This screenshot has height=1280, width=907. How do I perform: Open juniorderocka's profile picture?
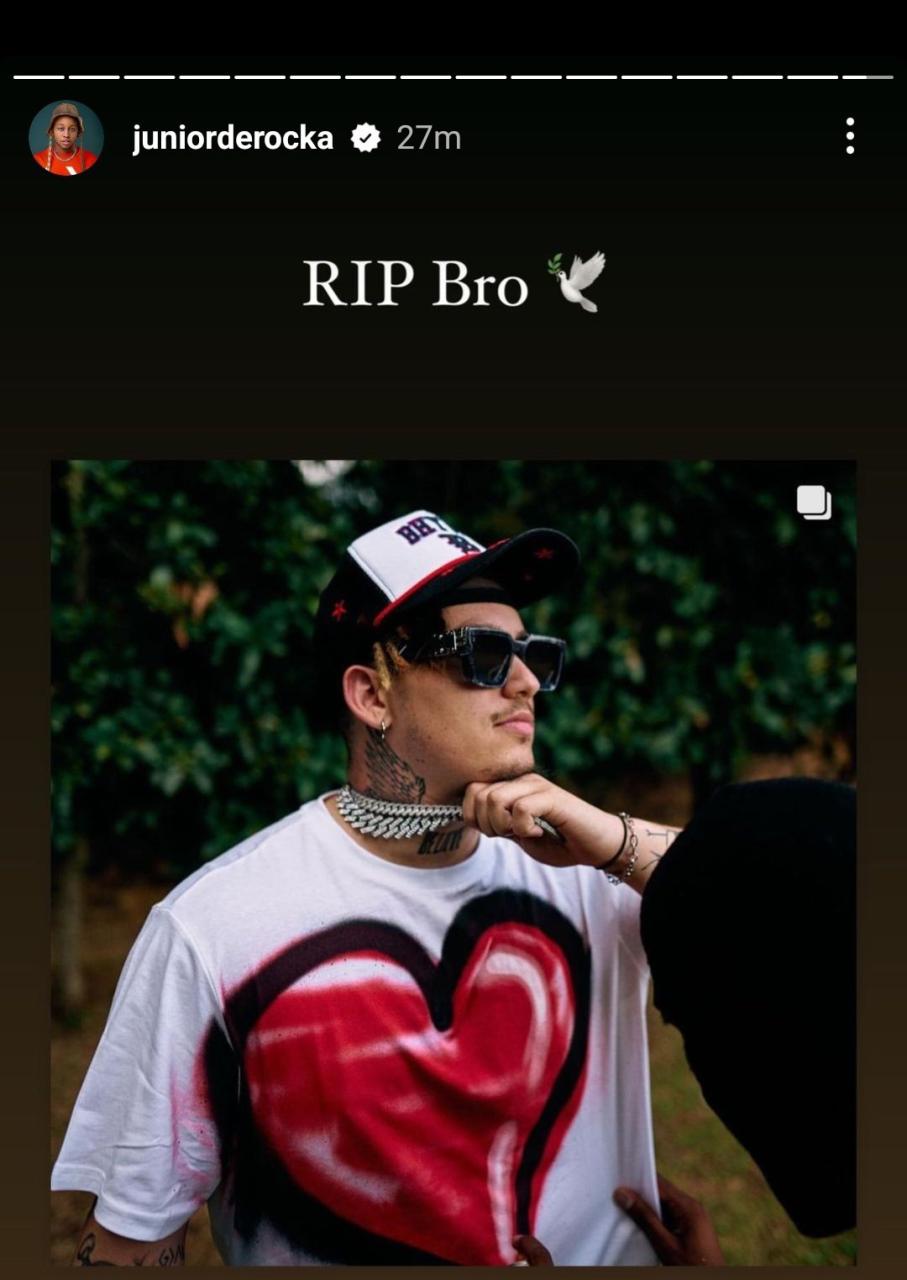66,138
